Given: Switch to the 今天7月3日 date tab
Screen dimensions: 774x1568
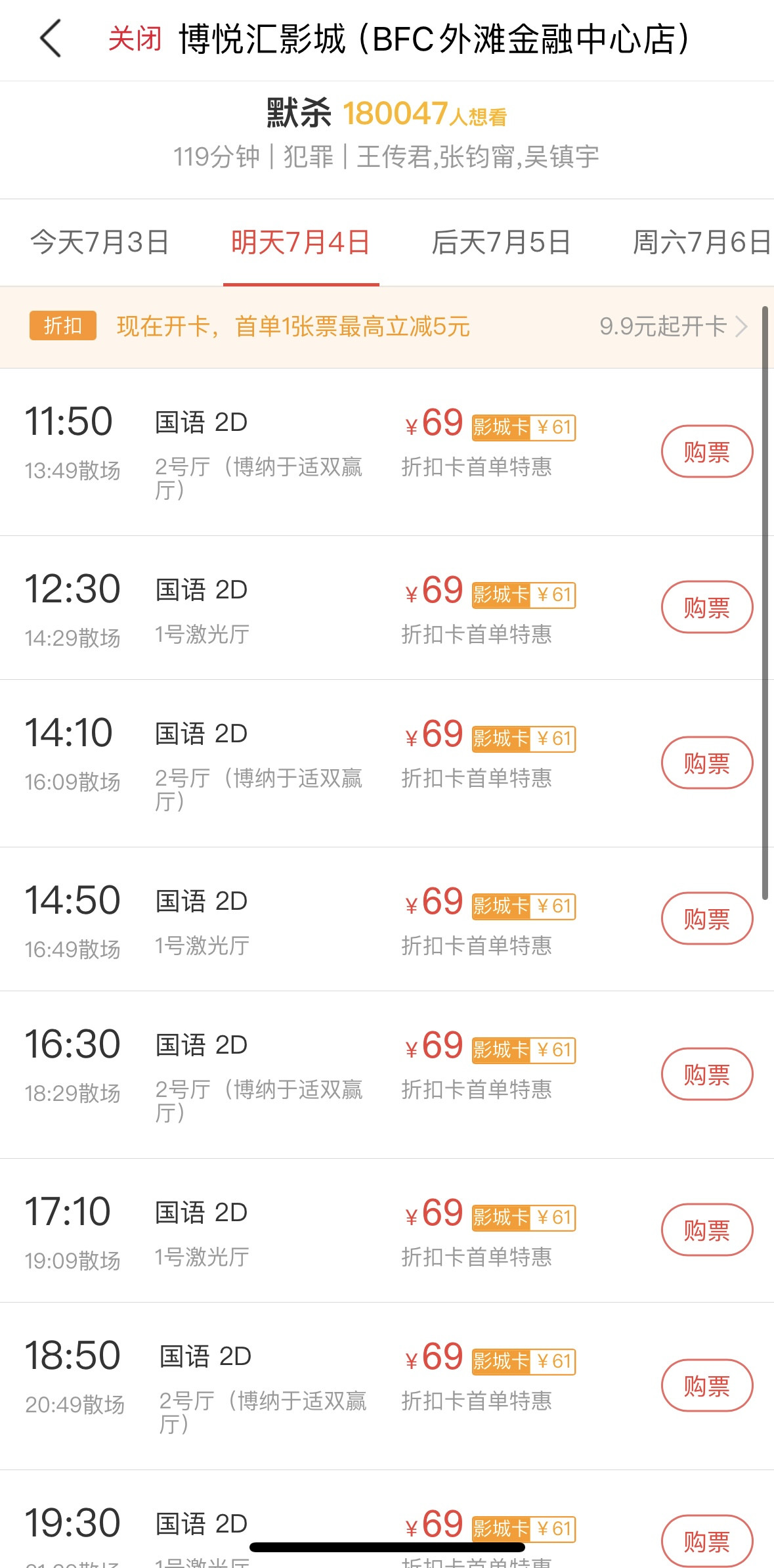Looking at the screenshot, I should 100,242.
